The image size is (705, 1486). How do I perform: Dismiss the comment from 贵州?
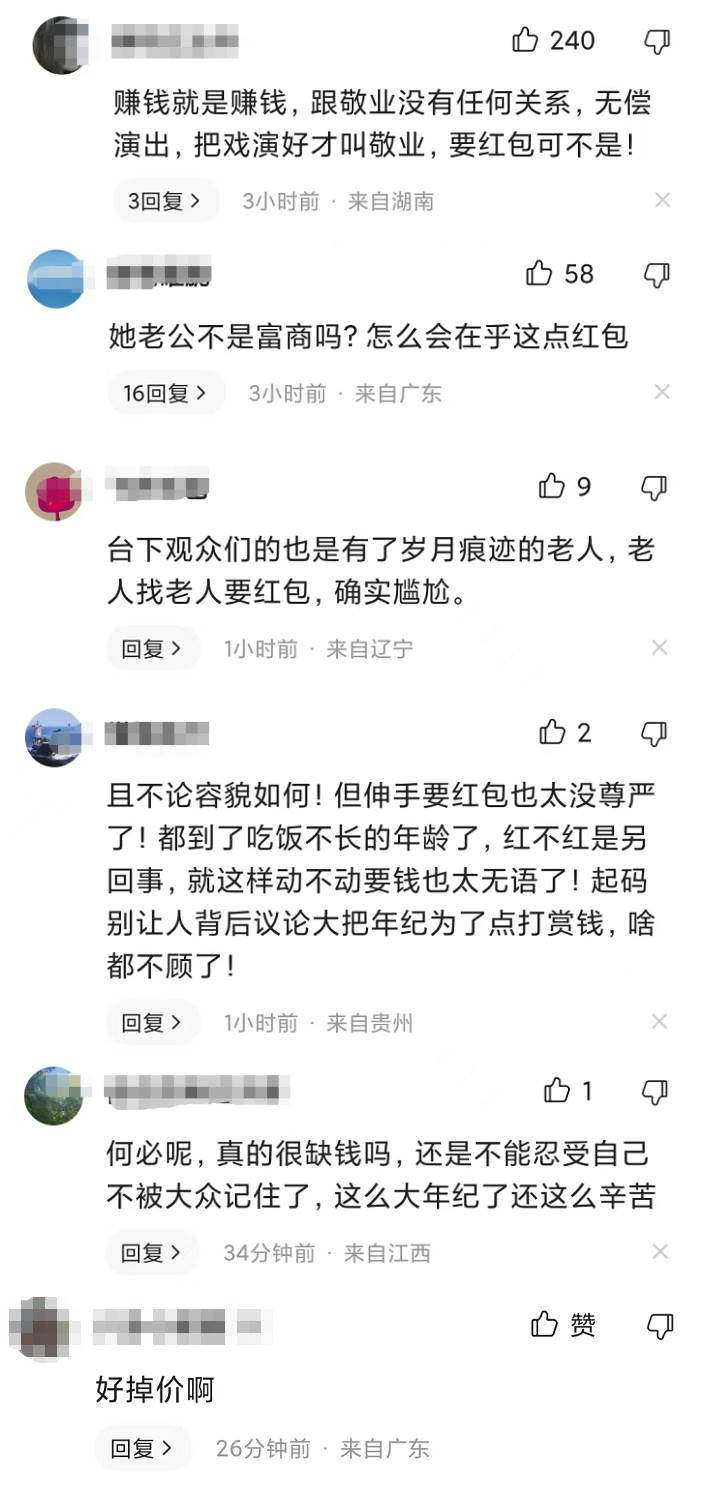[659, 1021]
